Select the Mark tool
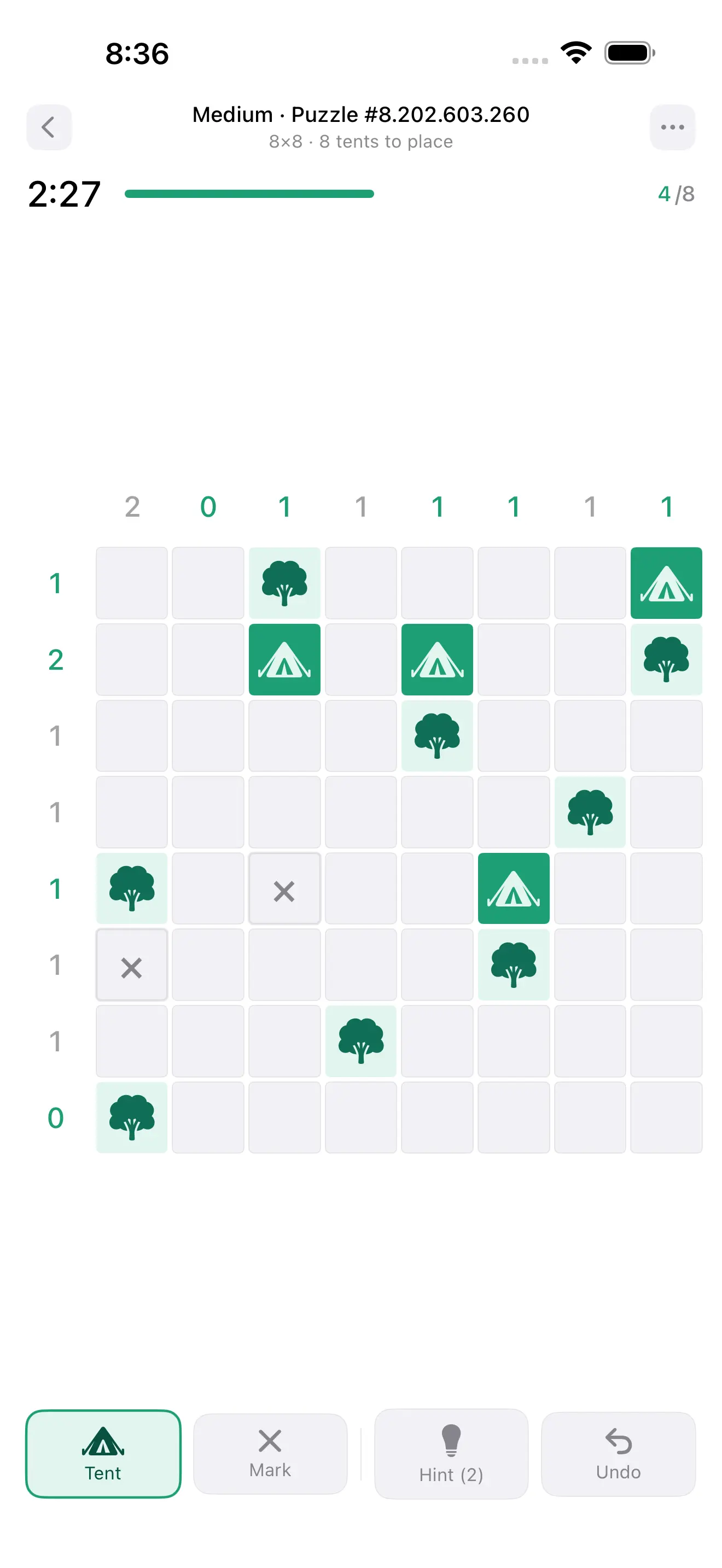 click(x=270, y=1455)
